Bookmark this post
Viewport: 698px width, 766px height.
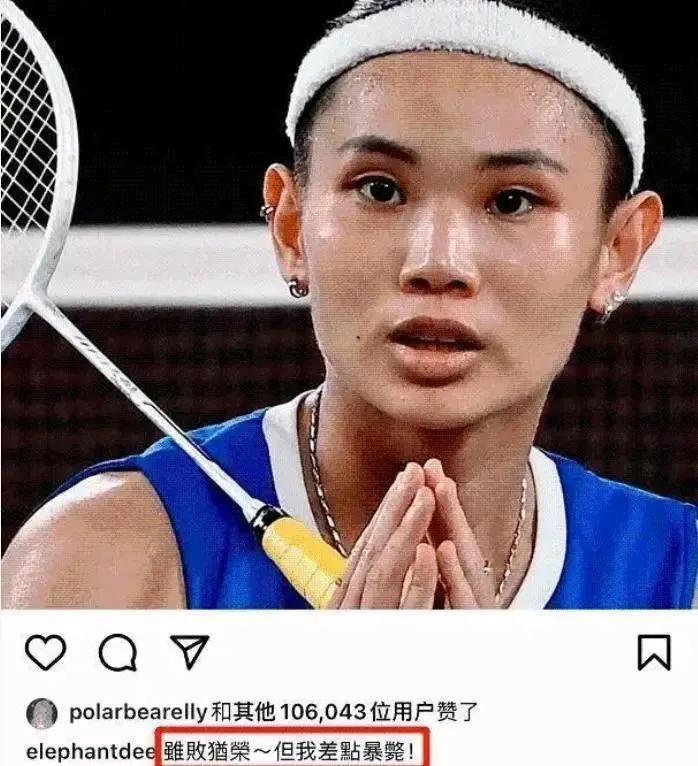[x=654, y=652]
